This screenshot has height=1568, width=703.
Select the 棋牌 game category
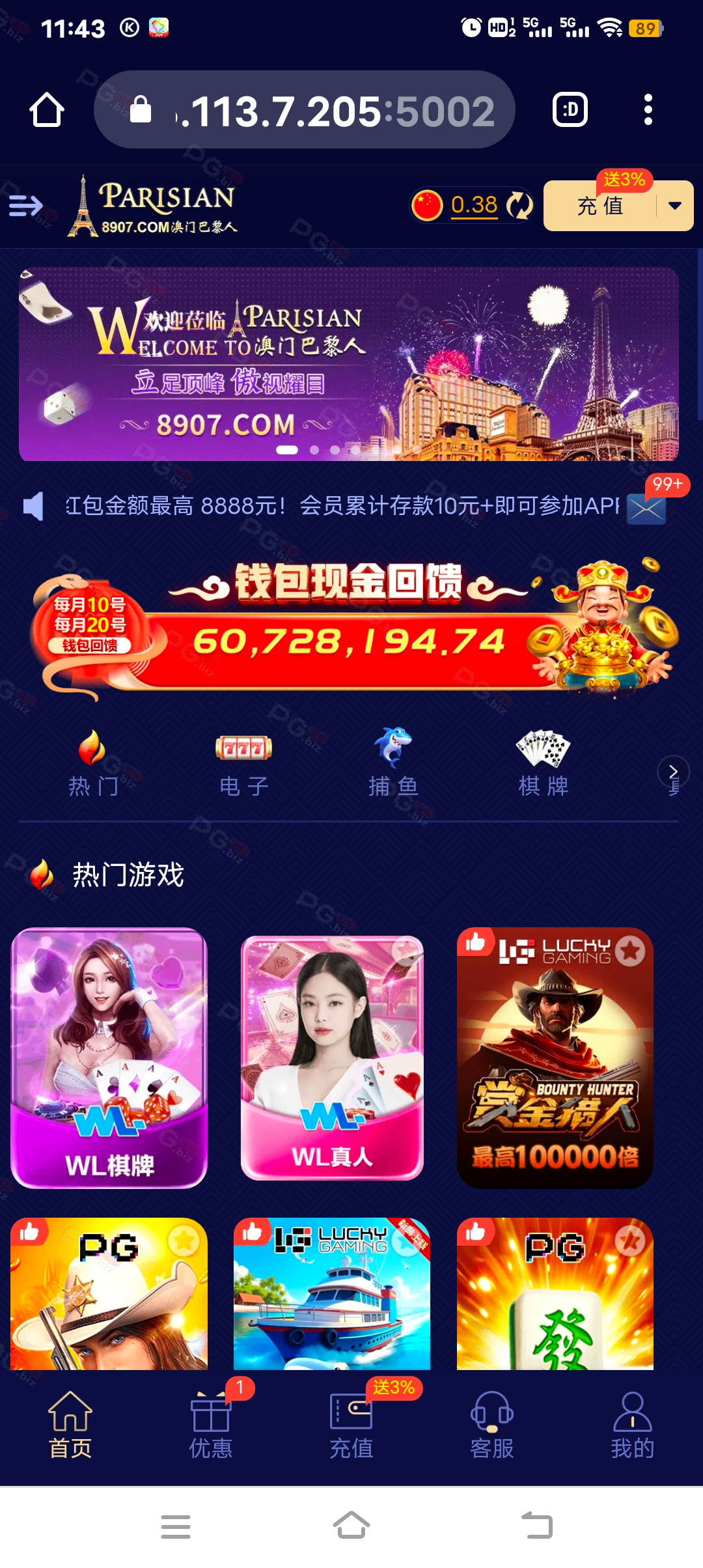tap(543, 763)
